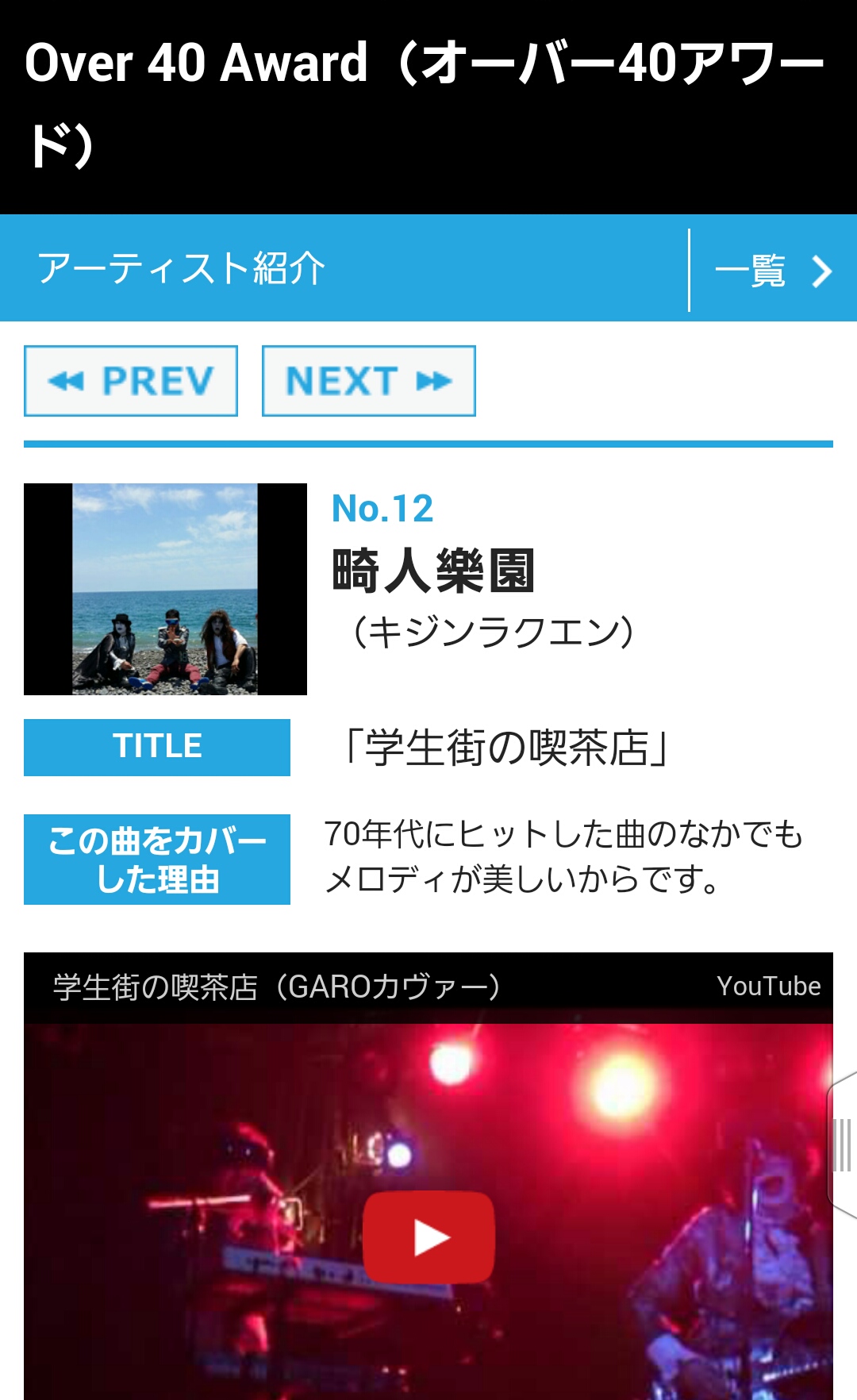Go to the next artist with NEXT
857x1400 pixels.
(369, 381)
